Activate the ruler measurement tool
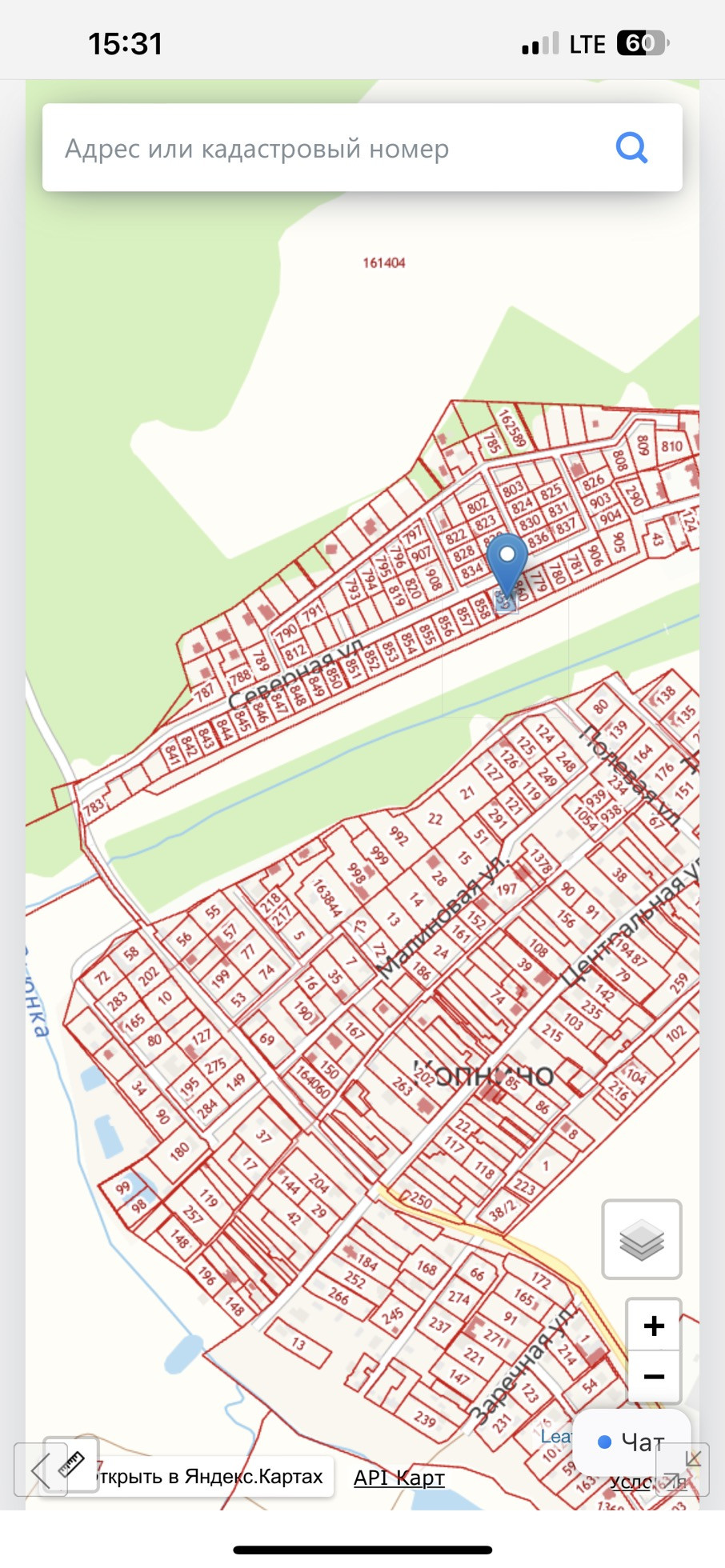This screenshot has height=1568, width=725. click(72, 1463)
